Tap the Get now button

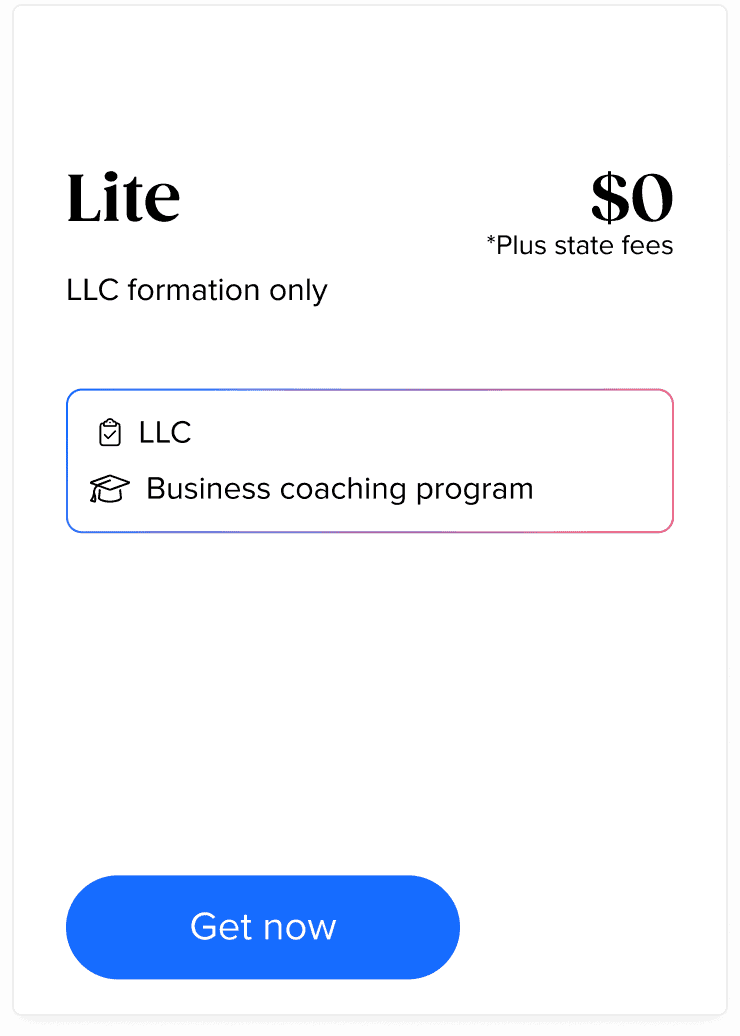click(263, 927)
